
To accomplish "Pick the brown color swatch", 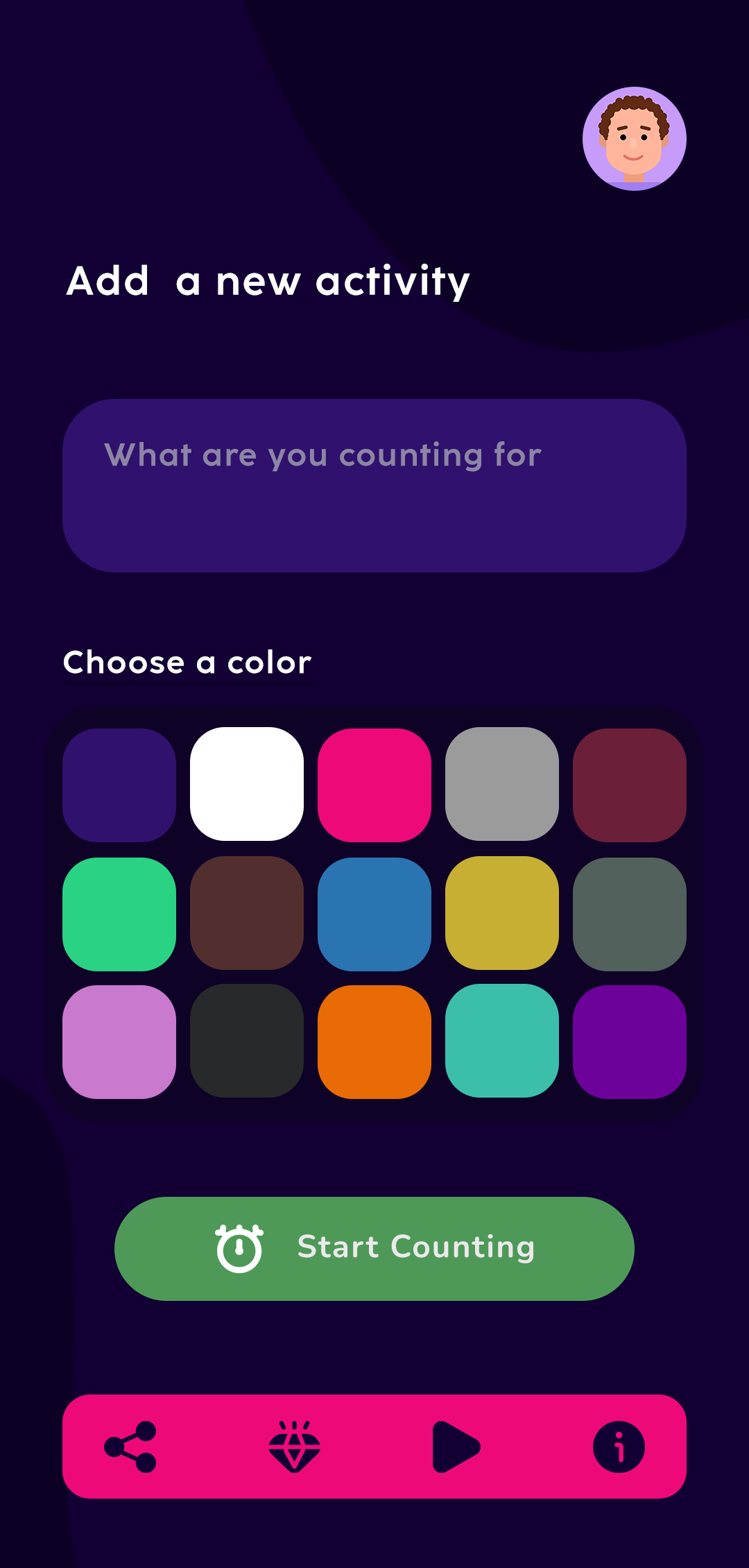I will (247, 913).
